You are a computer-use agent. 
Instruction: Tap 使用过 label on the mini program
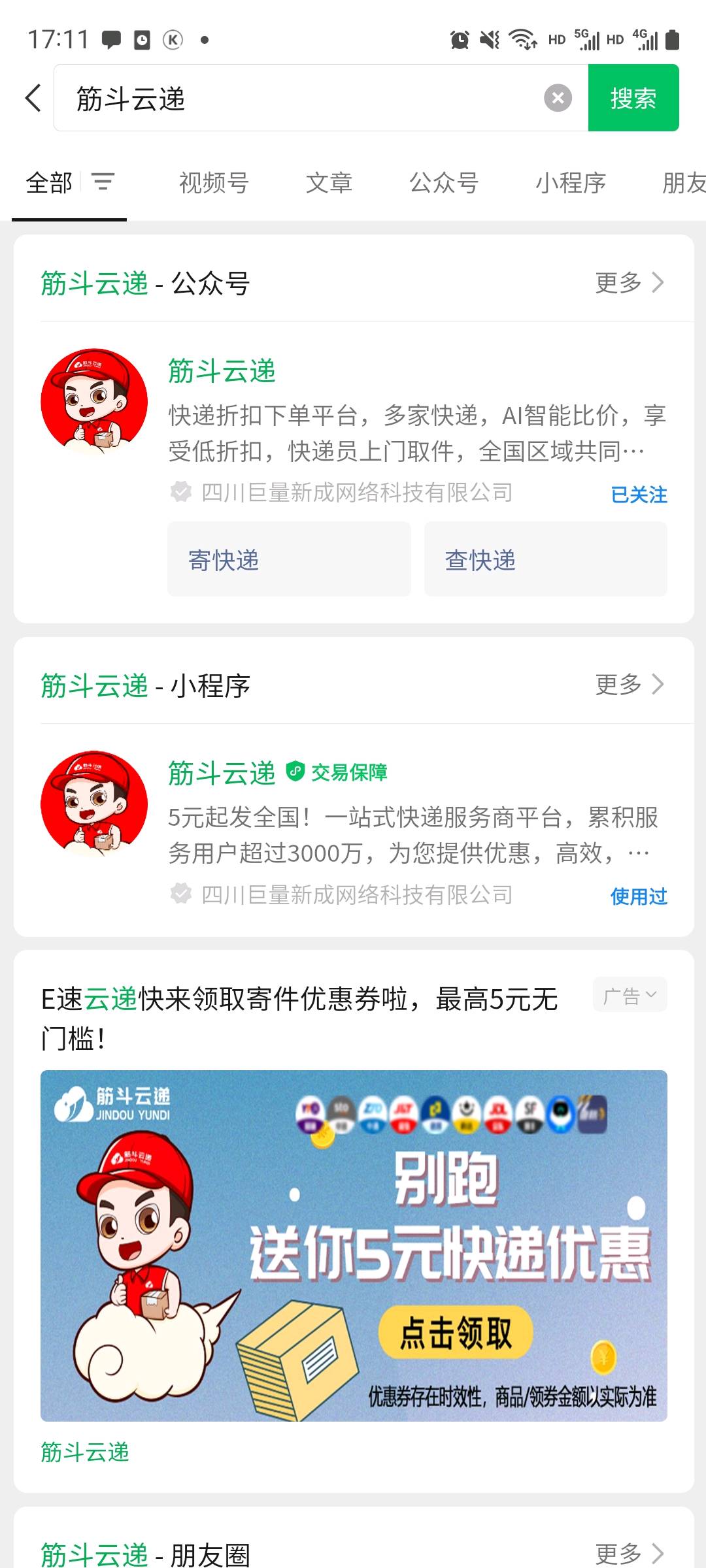click(639, 896)
